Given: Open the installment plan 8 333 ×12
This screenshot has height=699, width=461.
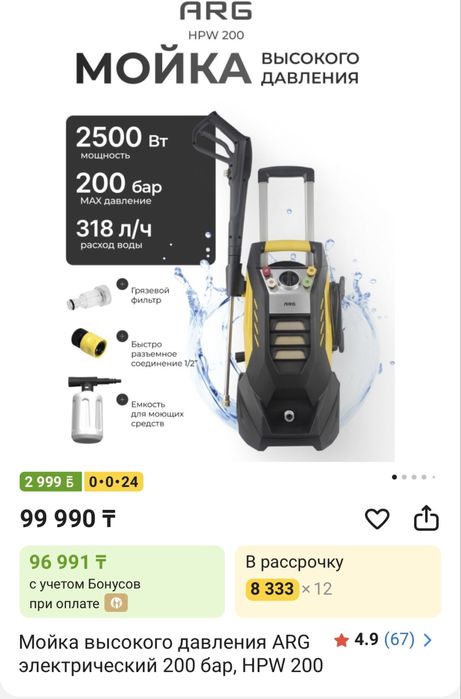Looking at the screenshot, I should click(x=338, y=581).
